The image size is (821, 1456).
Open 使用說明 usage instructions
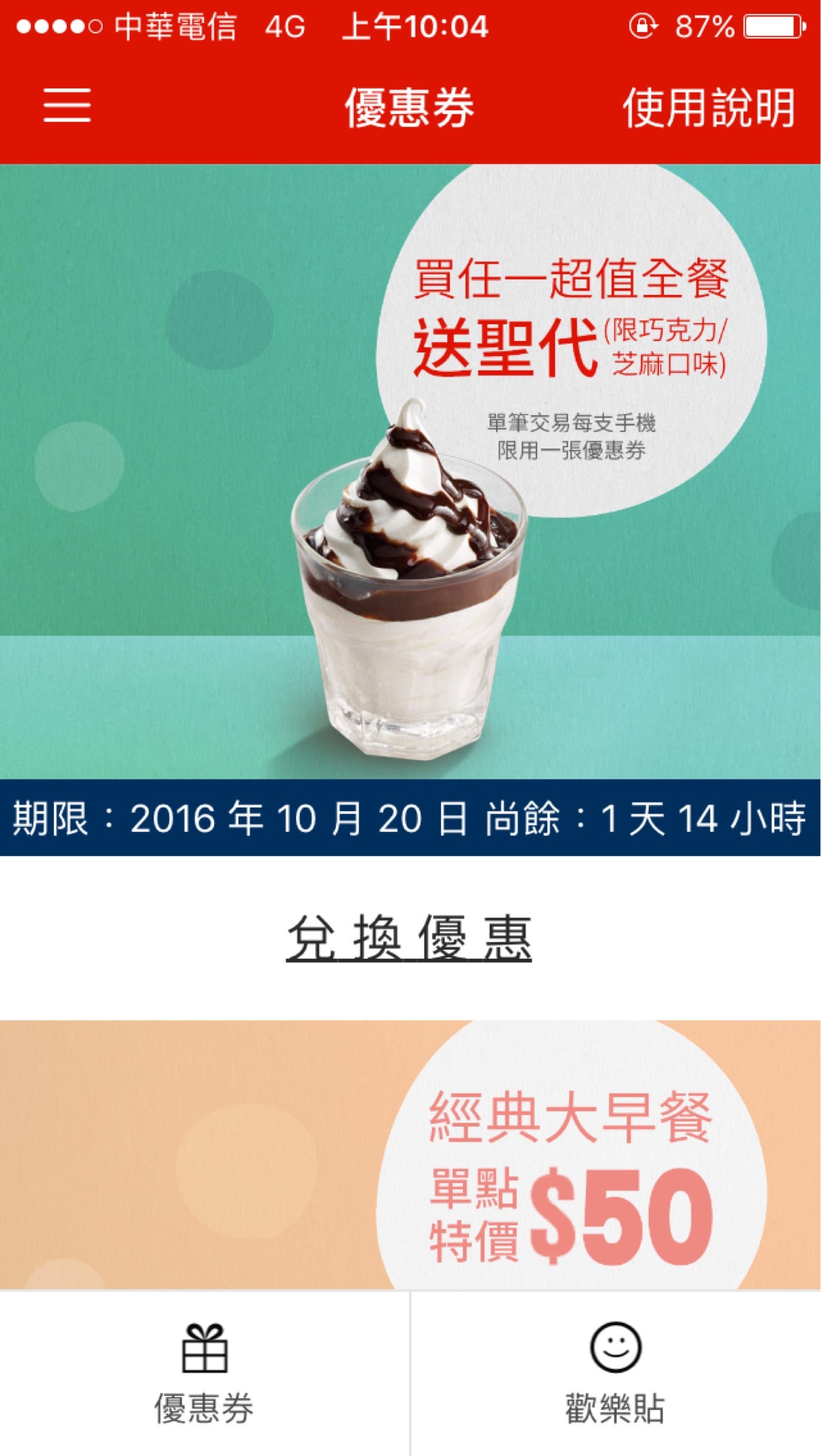tap(708, 108)
